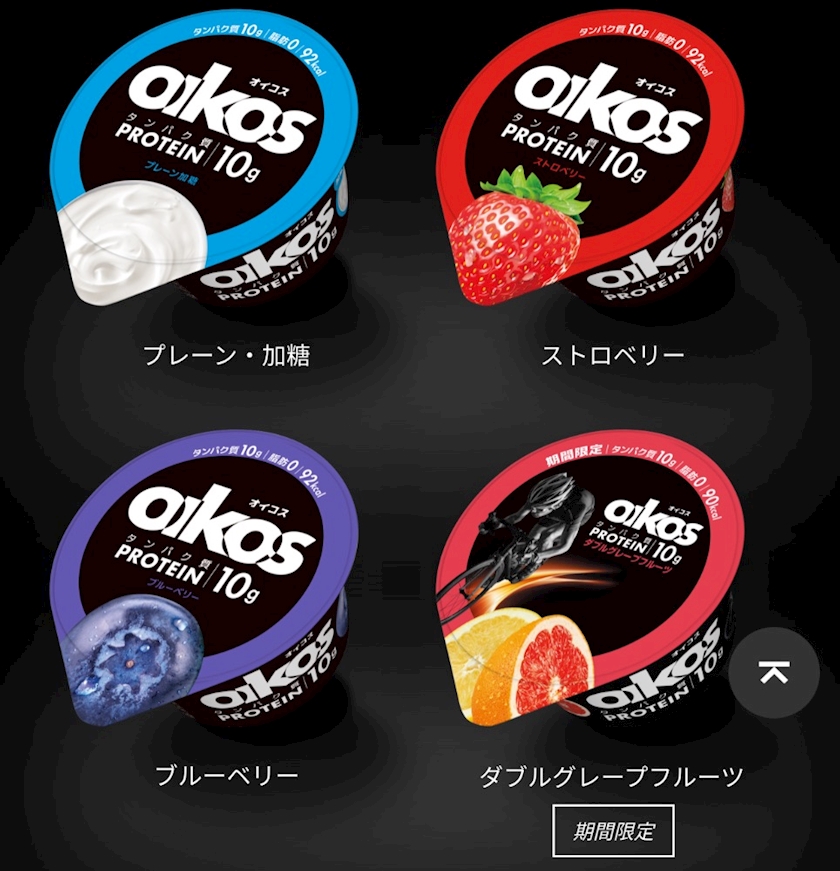
Task: Tap the back-to-top arrow button
Action: 774,672
